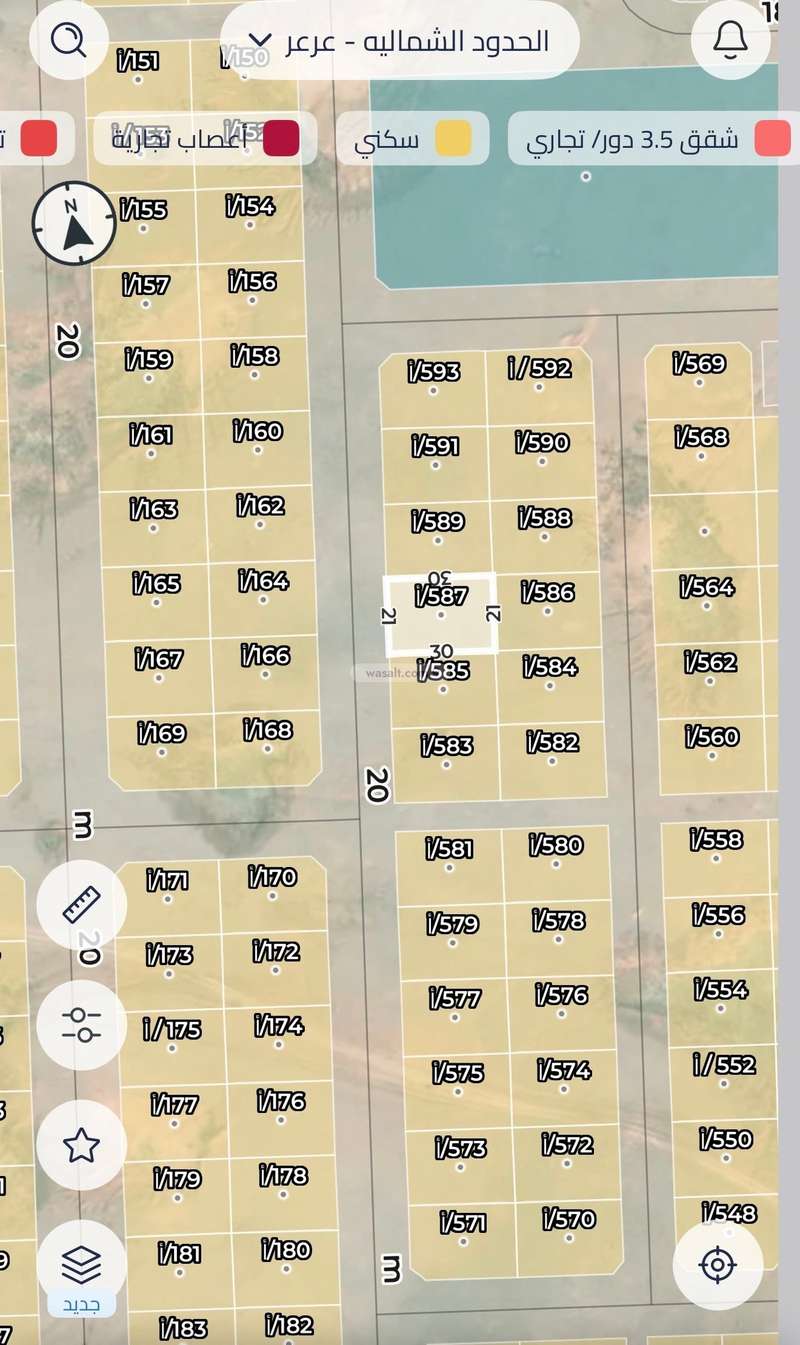Open the filters sliders icon

(x=80, y=1026)
